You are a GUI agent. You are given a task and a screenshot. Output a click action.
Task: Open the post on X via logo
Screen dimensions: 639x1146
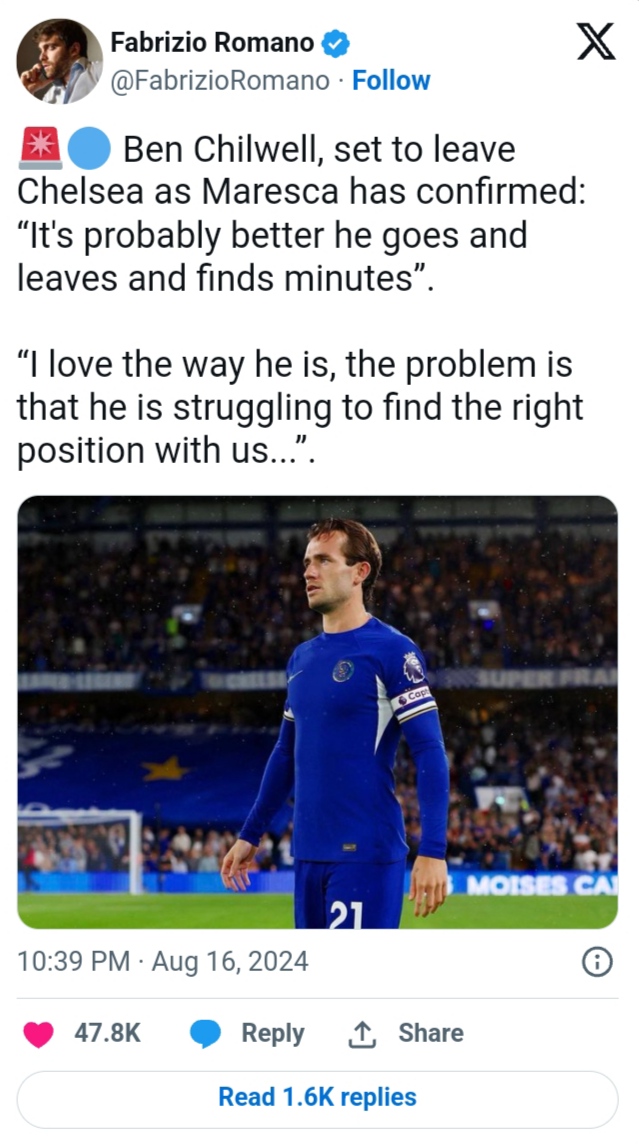coord(596,43)
